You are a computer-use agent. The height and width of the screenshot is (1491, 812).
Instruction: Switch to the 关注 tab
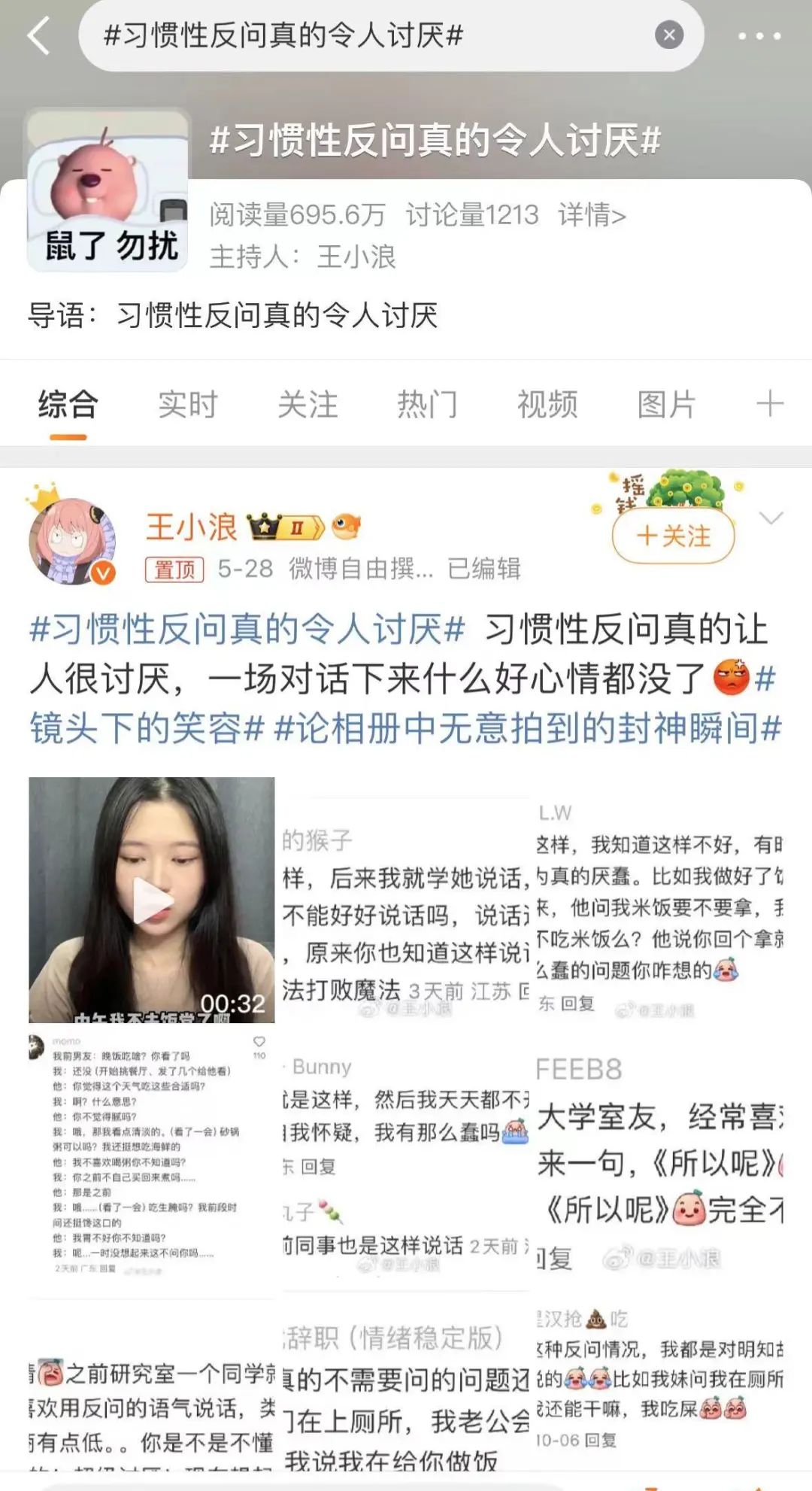308,405
